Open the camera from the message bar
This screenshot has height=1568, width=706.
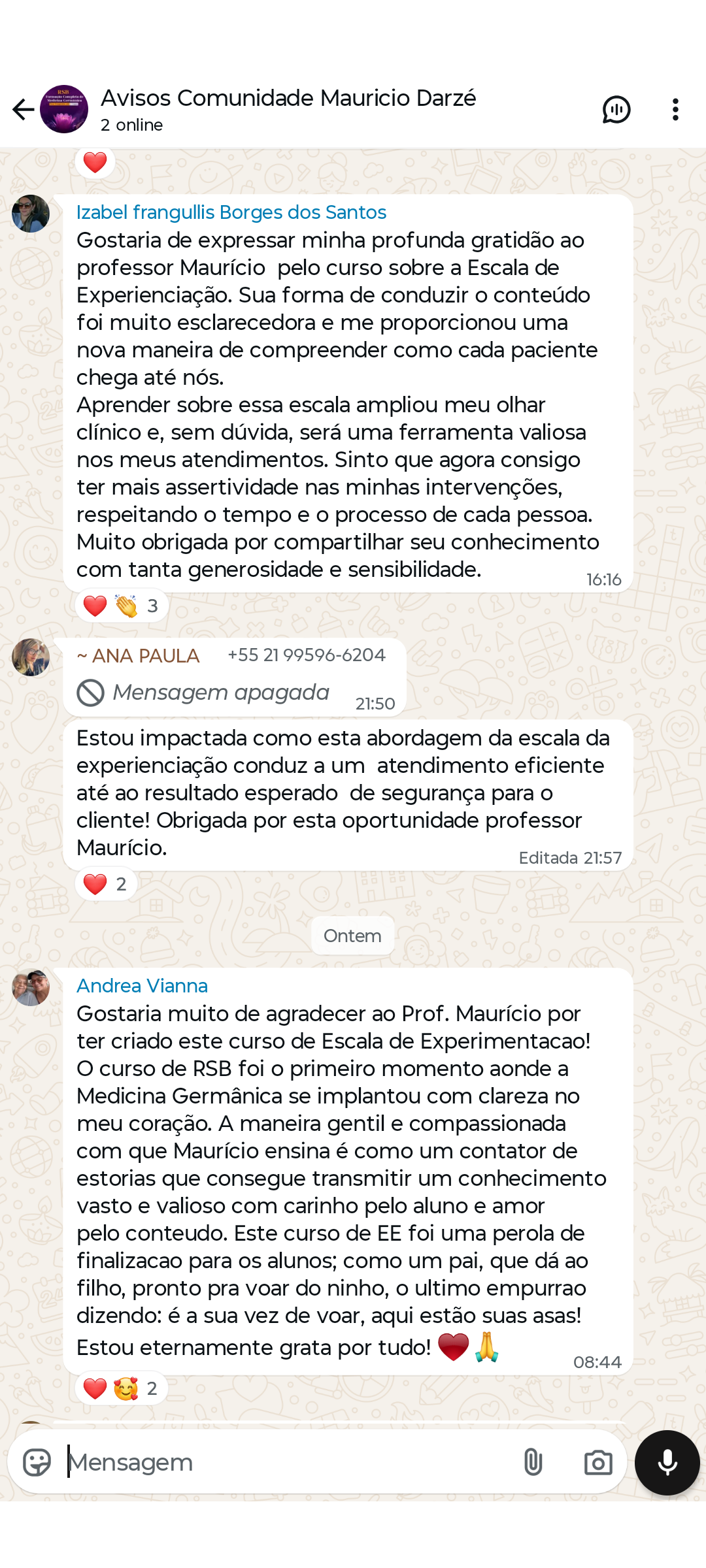pos(598,1462)
